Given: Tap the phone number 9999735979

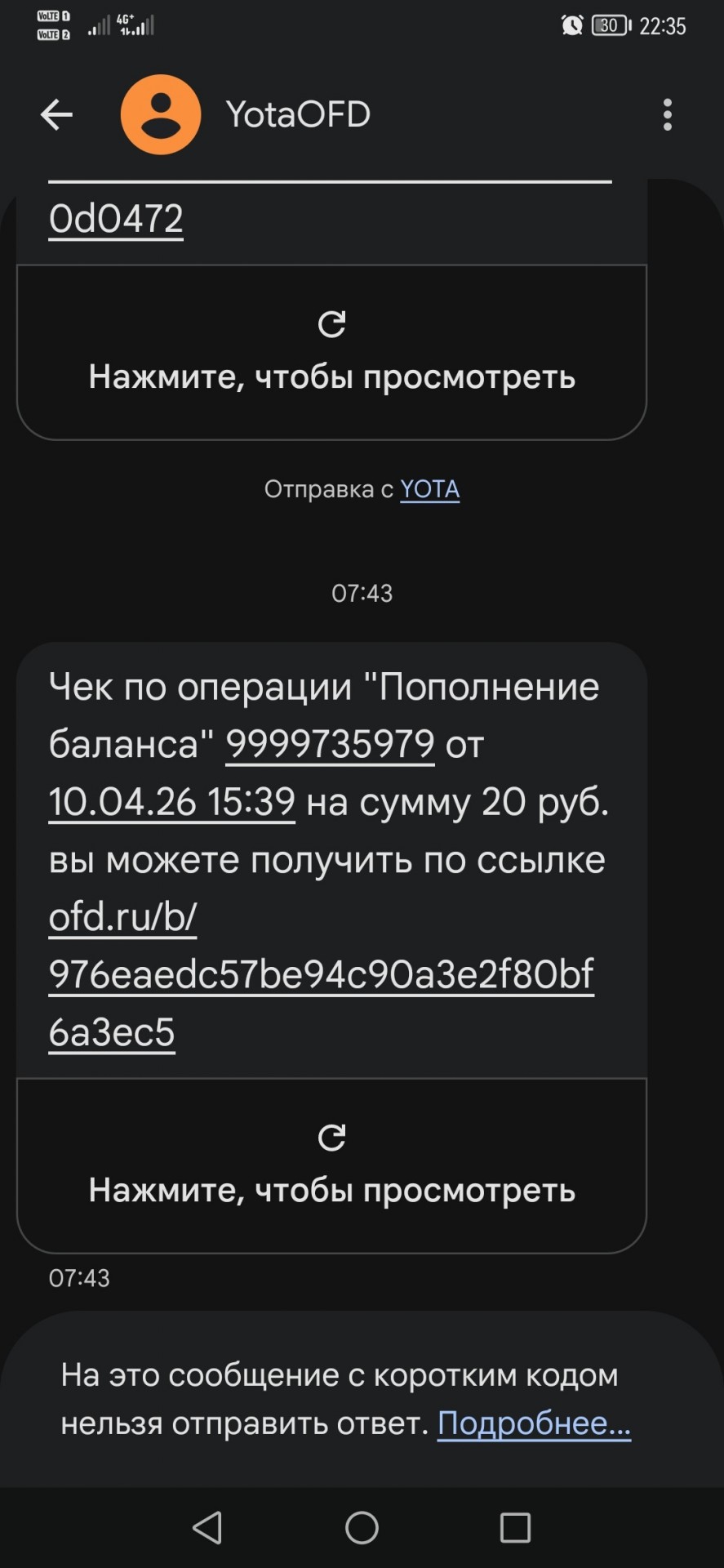Looking at the screenshot, I should pyautogui.click(x=330, y=744).
